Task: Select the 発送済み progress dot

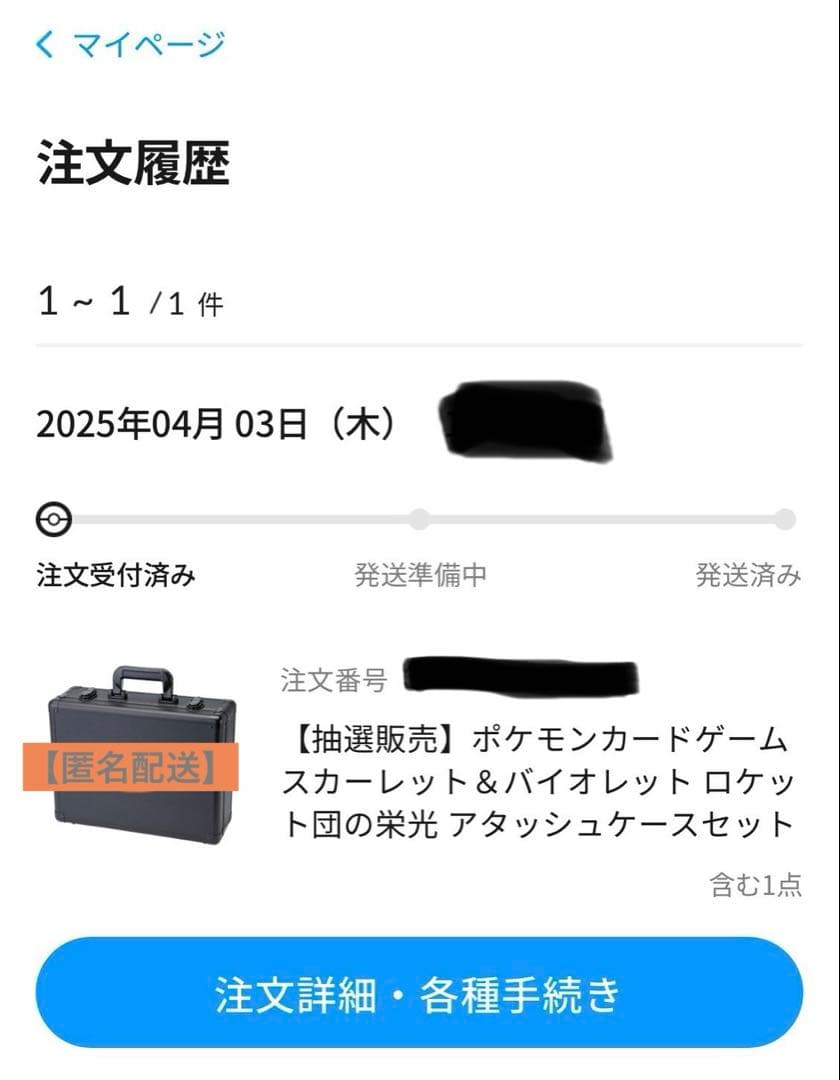Action: pos(783,516)
